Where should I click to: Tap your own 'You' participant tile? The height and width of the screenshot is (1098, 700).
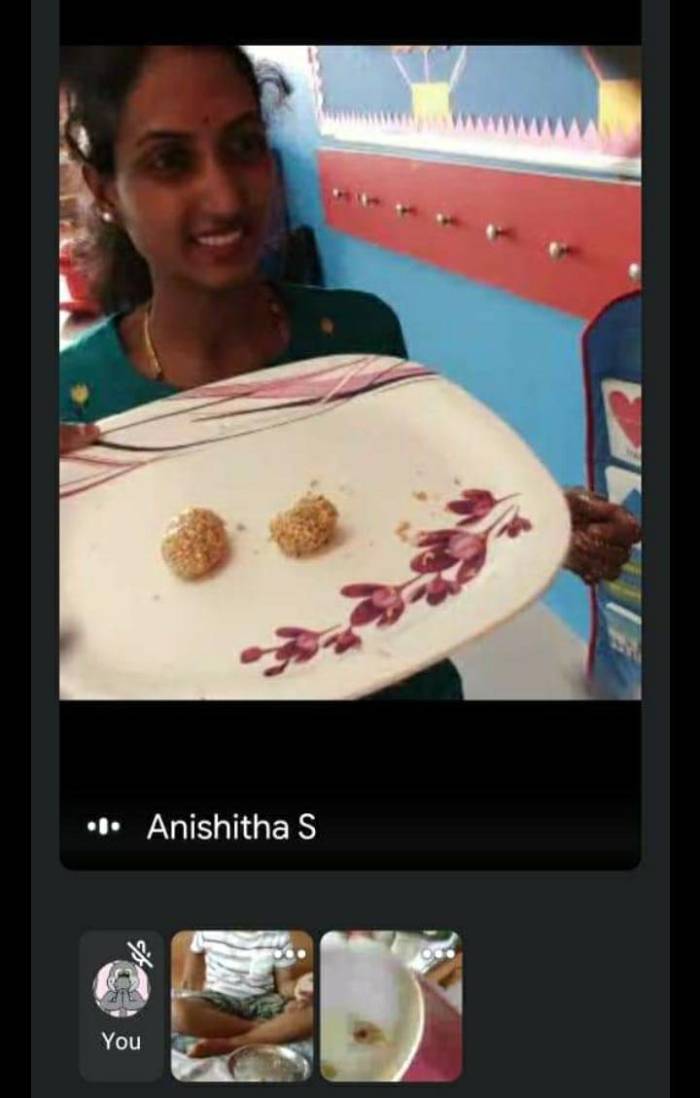tap(121, 1005)
